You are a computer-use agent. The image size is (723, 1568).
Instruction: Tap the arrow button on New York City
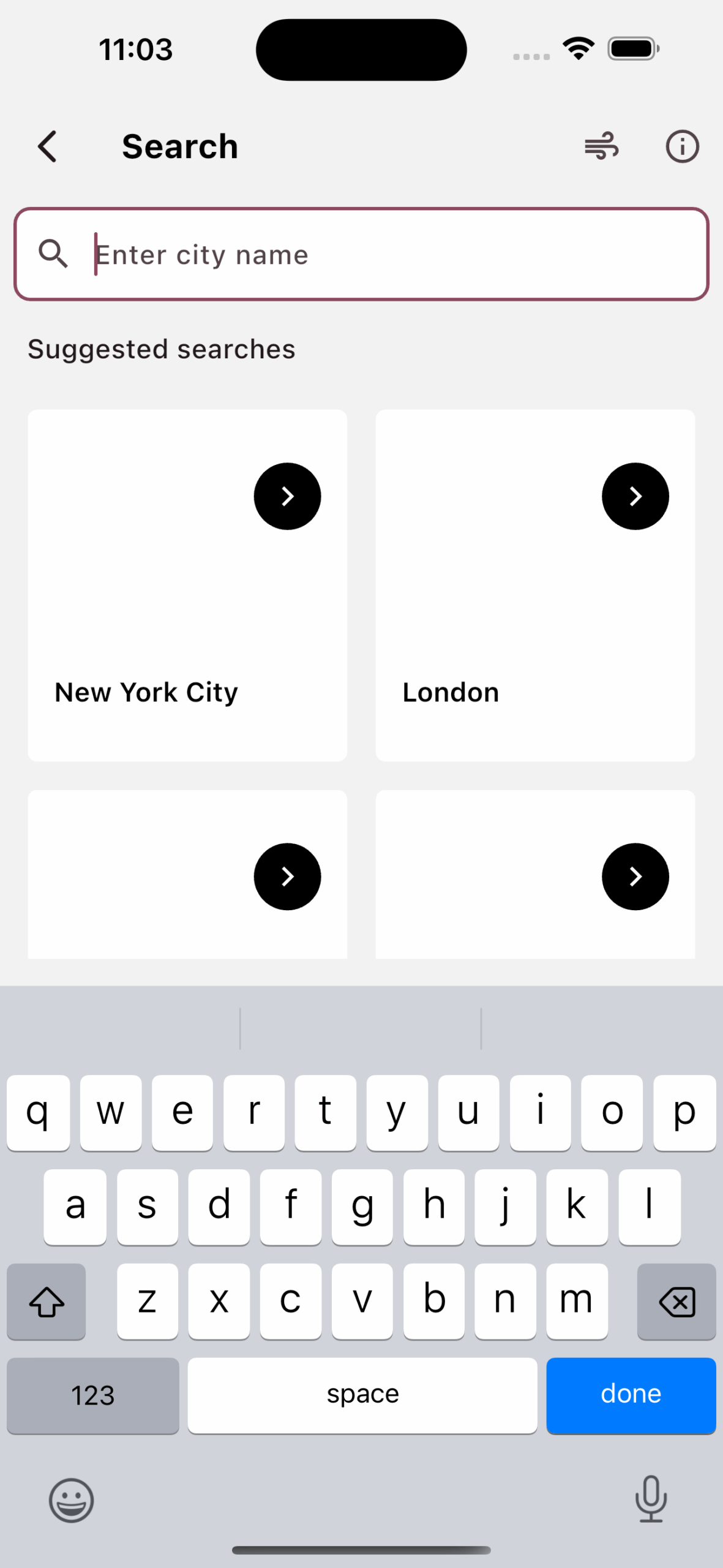[x=287, y=496]
